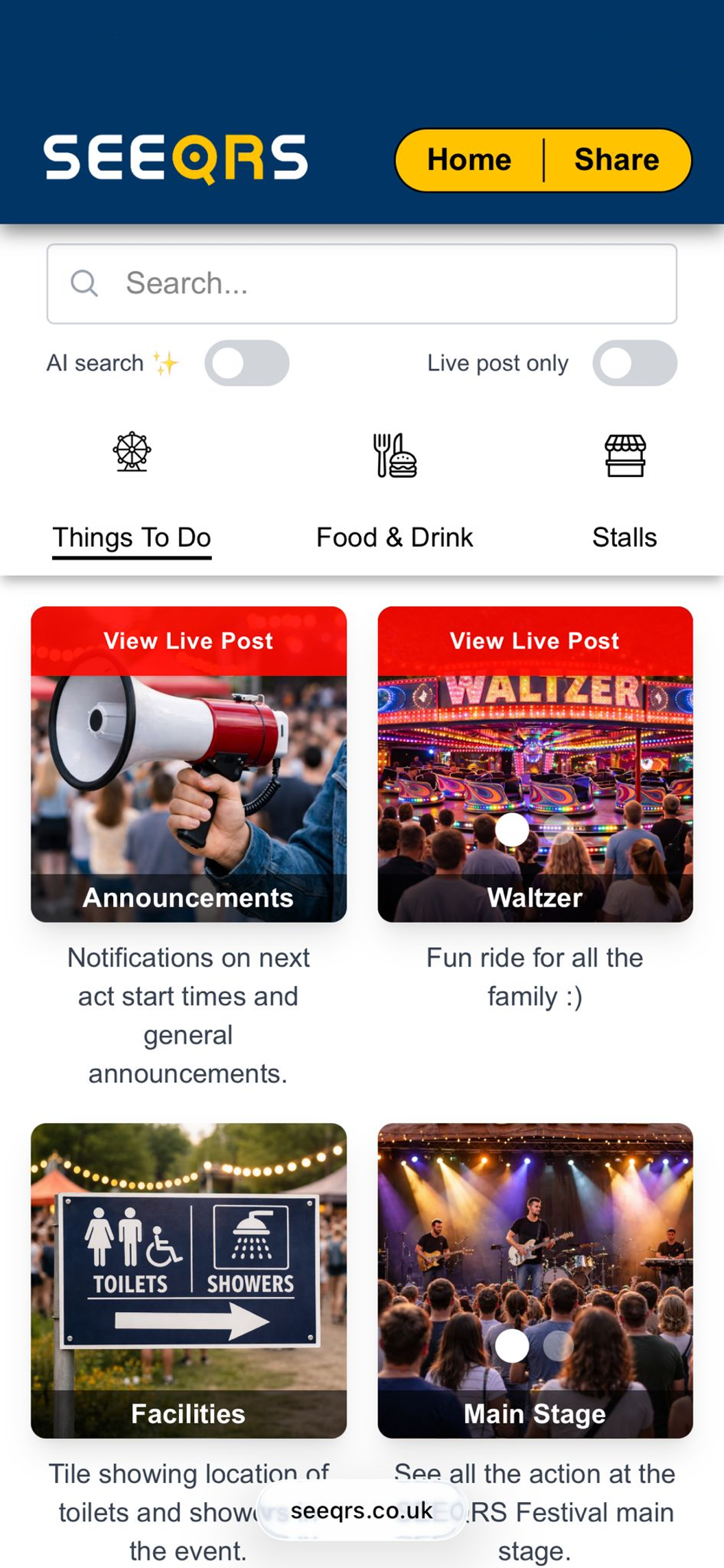Click the SEEQRS logo in the header
Image resolution: width=724 pixels, height=1568 pixels.
pos(175,159)
